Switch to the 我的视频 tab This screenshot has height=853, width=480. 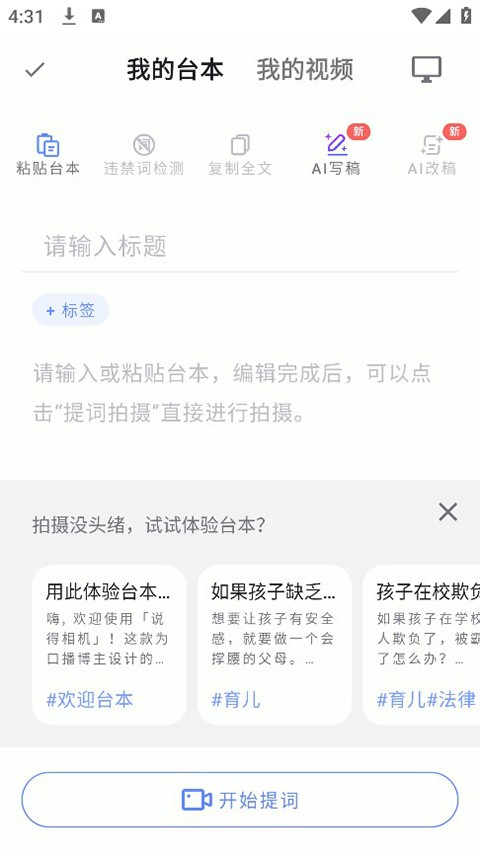click(305, 70)
